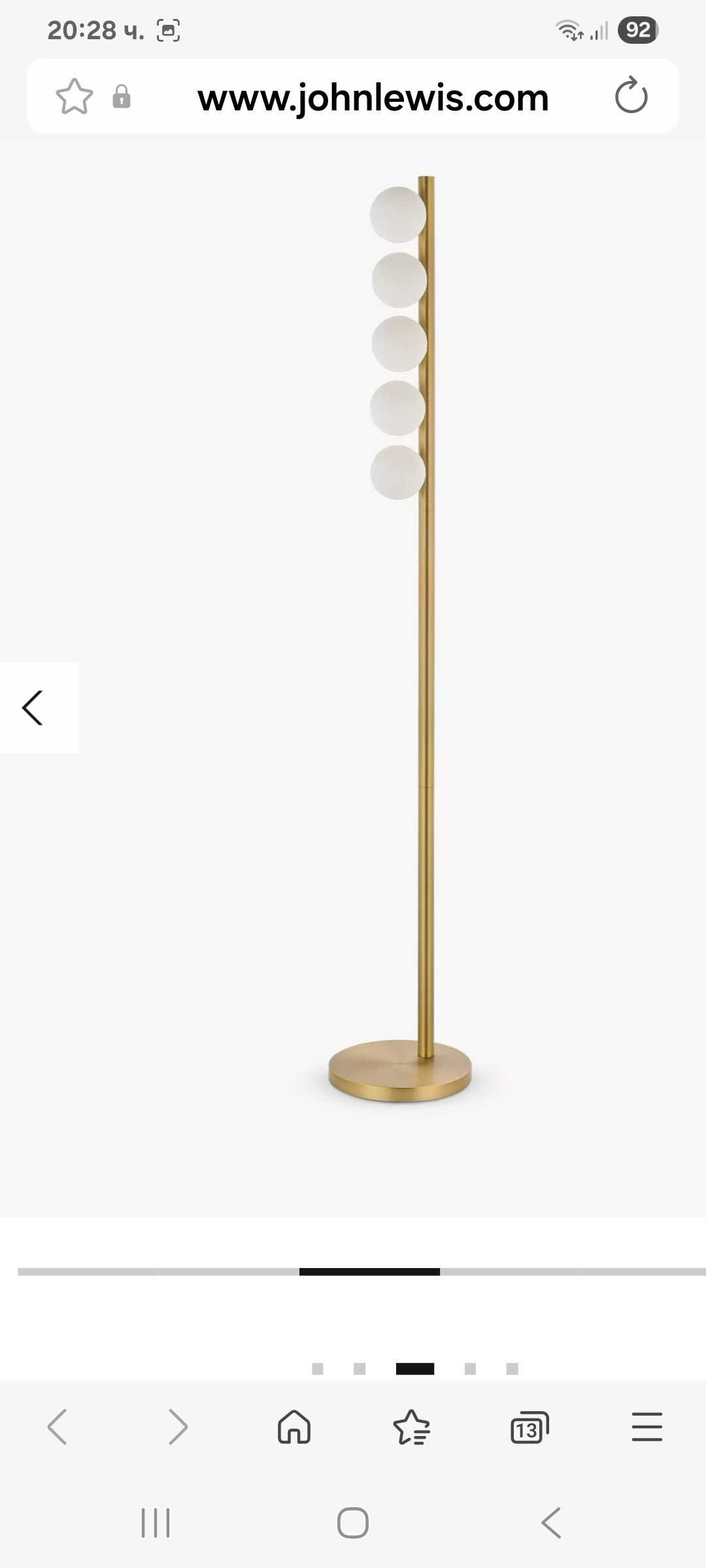Go back in browser history
Image resolution: width=706 pixels, height=1568 pixels.
pyautogui.click(x=58, y=1427)
